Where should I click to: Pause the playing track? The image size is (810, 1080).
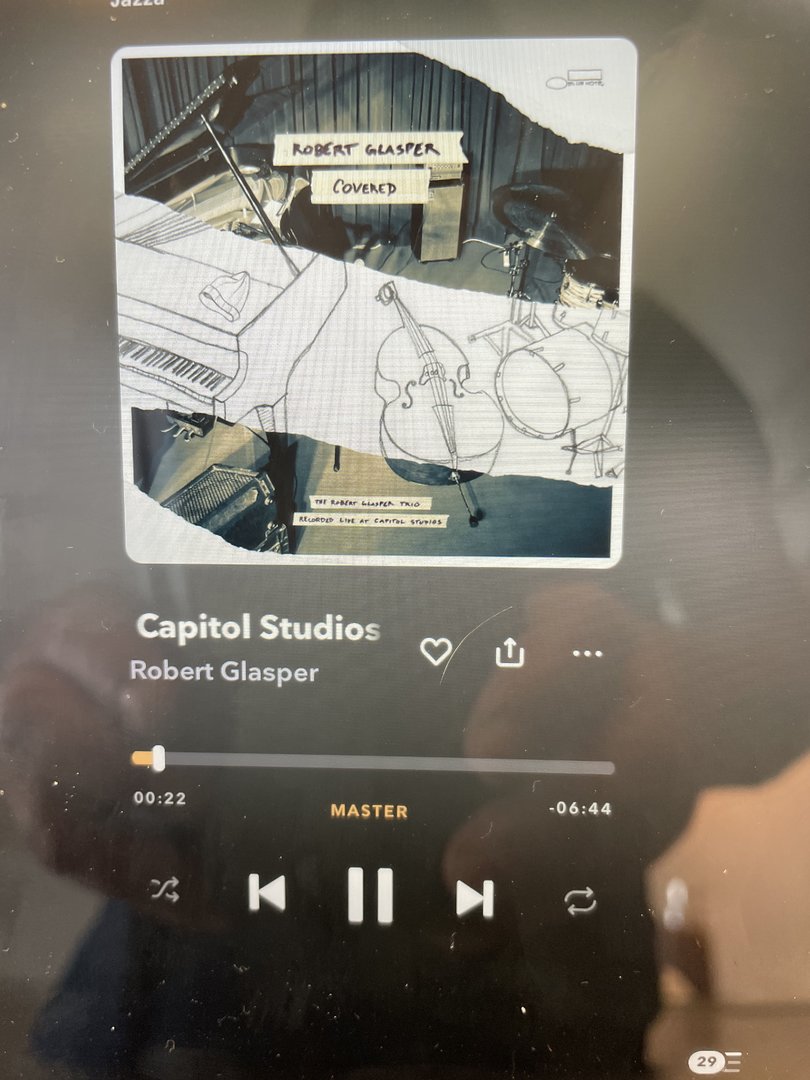click(x=370, y=895)
